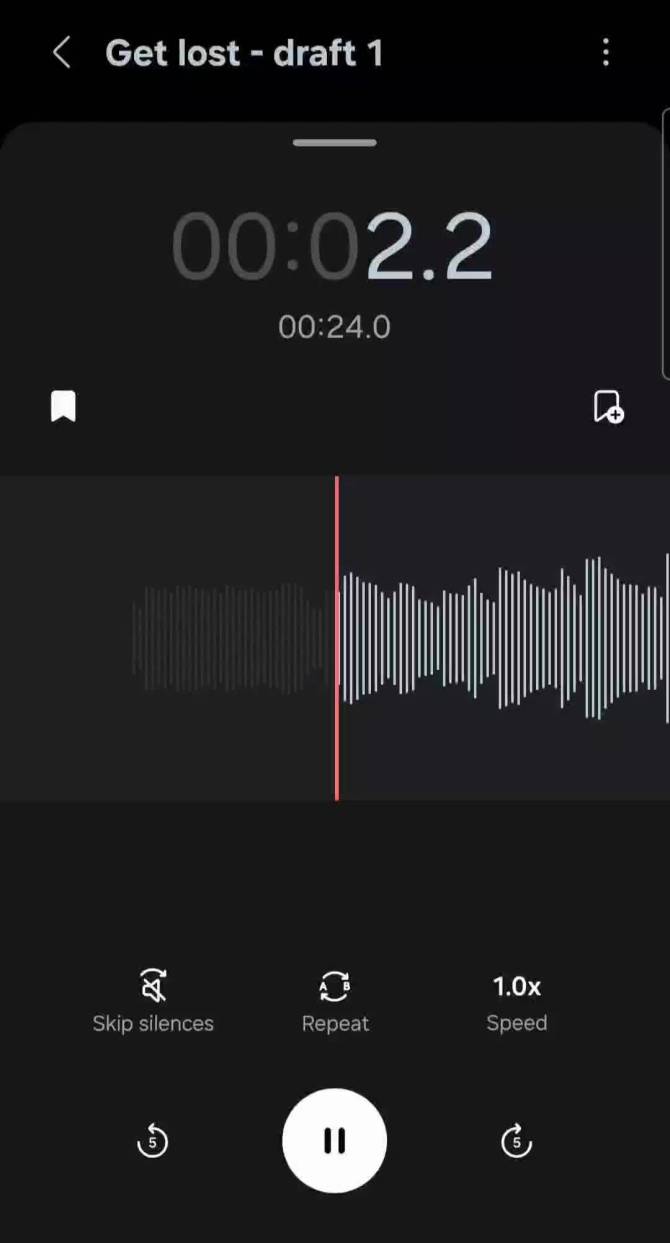Turn on A-B Repeat
The width and height of the screenshot is (670, 1243).
(335, 1002)
